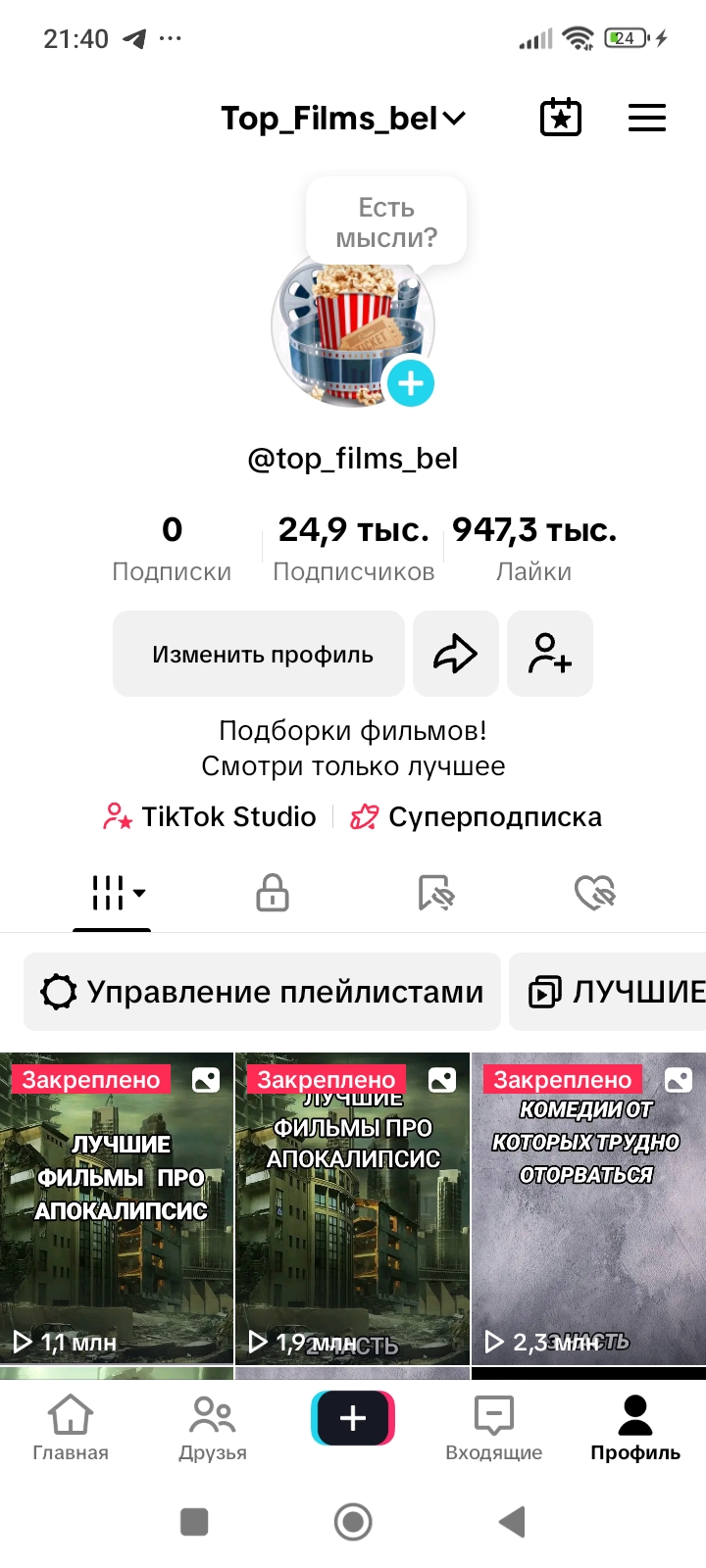Image resolution: width=706 pixels, height=1568 pixels.
Task: Open TikTok Studio
Action: click(x=210, y=816)
